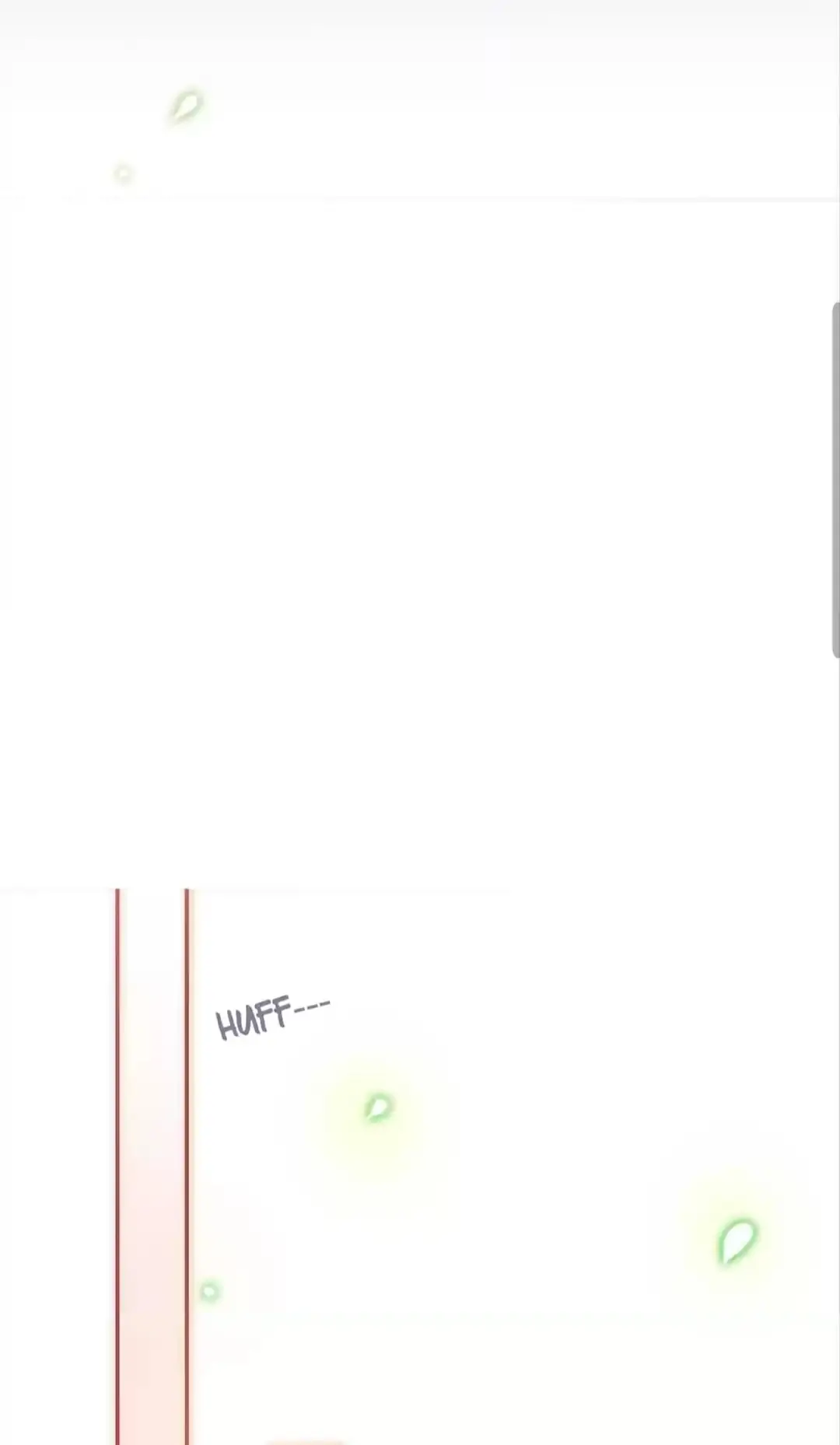Tap the scrollbar handle on the right
This screenshot has height=1445, width=840.
click(835, 480)
